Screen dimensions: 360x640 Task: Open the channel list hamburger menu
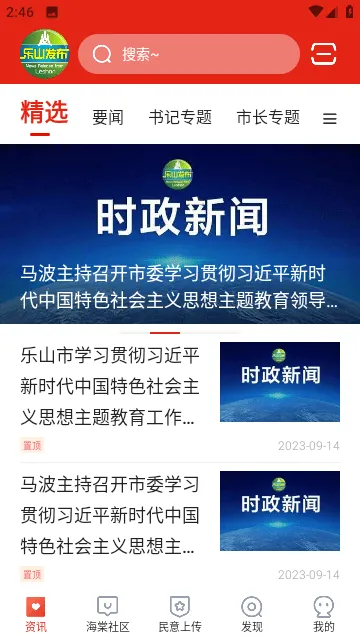click(330, 119)
